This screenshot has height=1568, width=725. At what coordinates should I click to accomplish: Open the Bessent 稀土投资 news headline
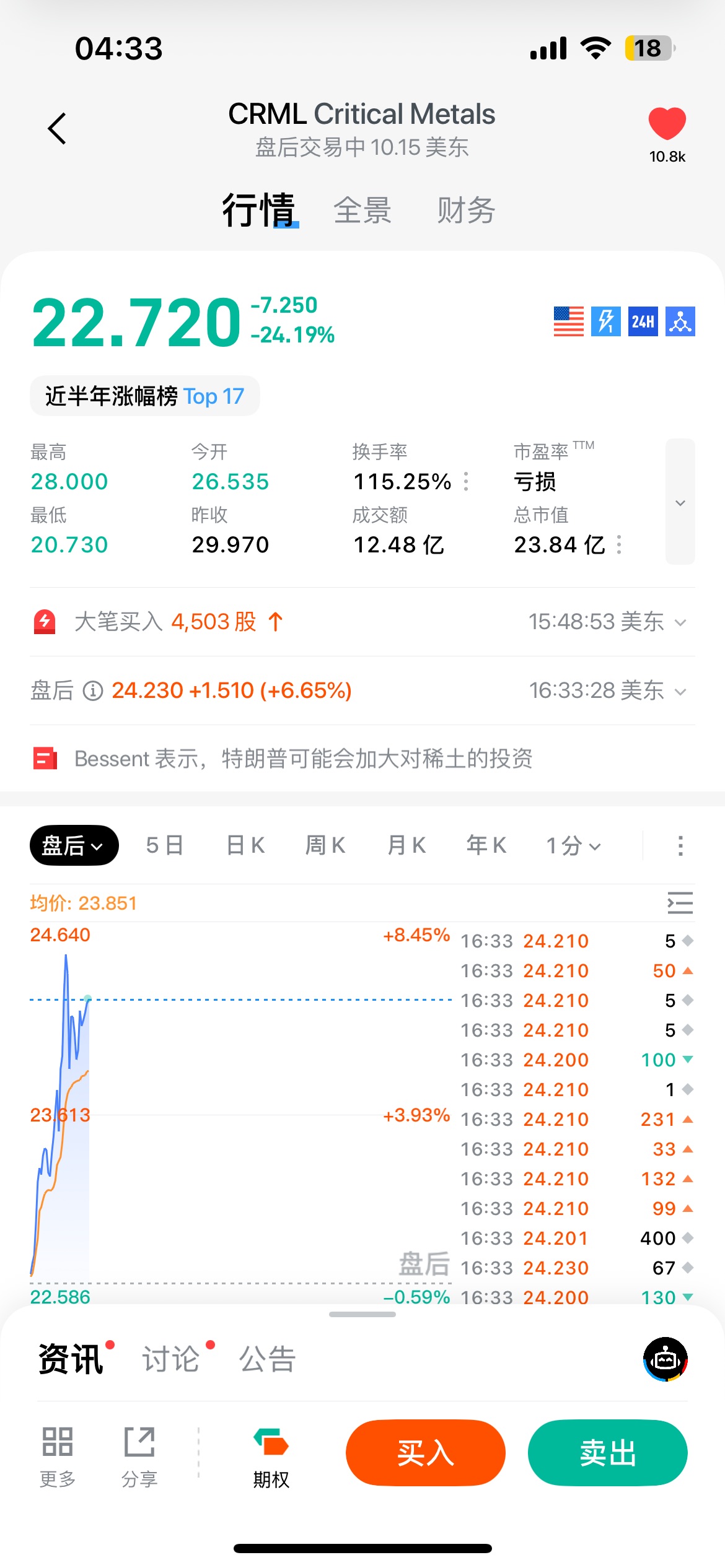[304, 759]
